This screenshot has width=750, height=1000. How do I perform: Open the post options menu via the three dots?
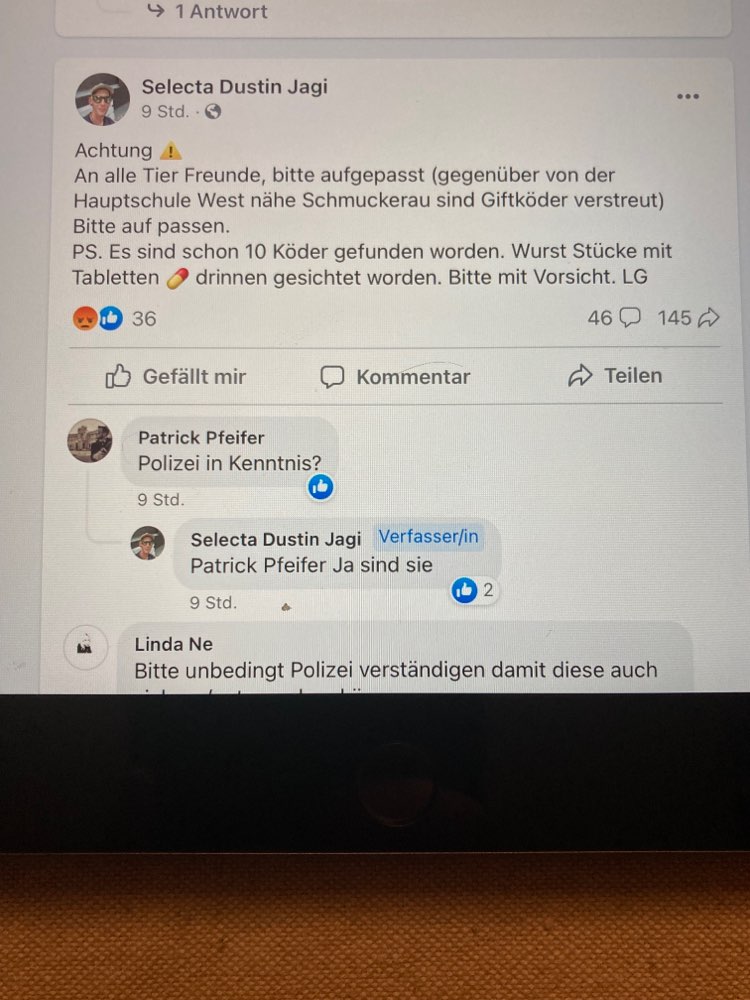pos(687,96)
